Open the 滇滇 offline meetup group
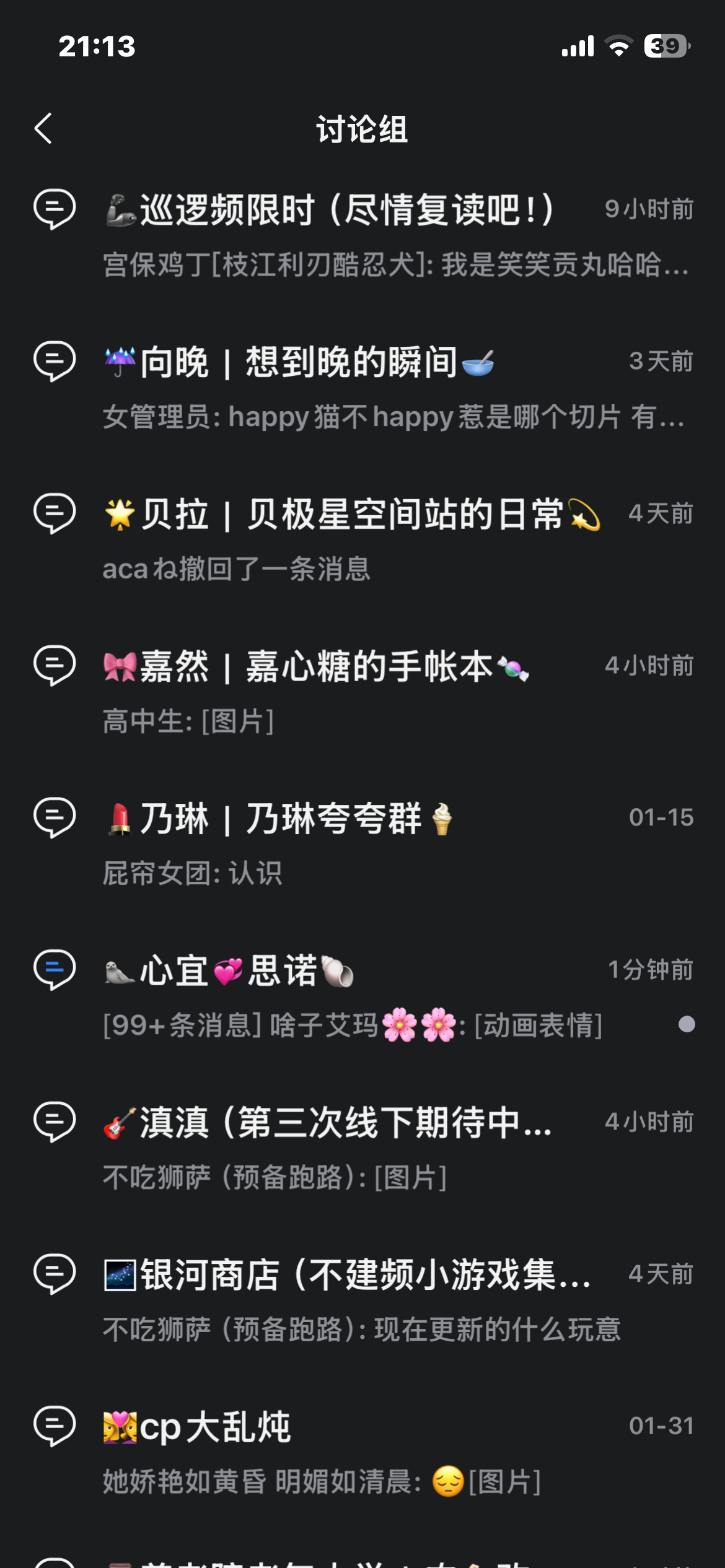725x1568 pixels. (x=328, y=1123)
